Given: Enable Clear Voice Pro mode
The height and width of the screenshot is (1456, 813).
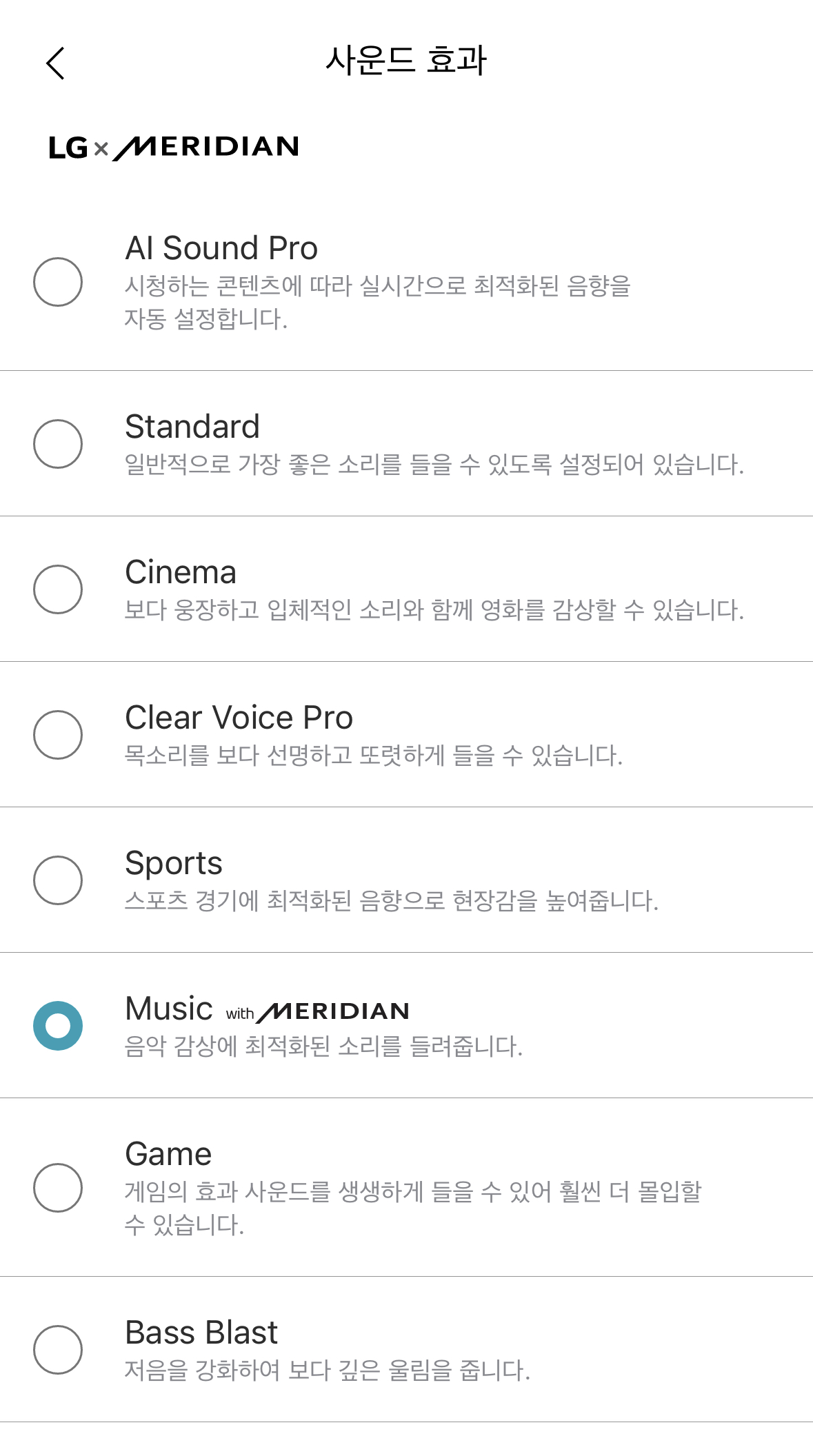Looking at the screenshot, I should click(58, 735).
